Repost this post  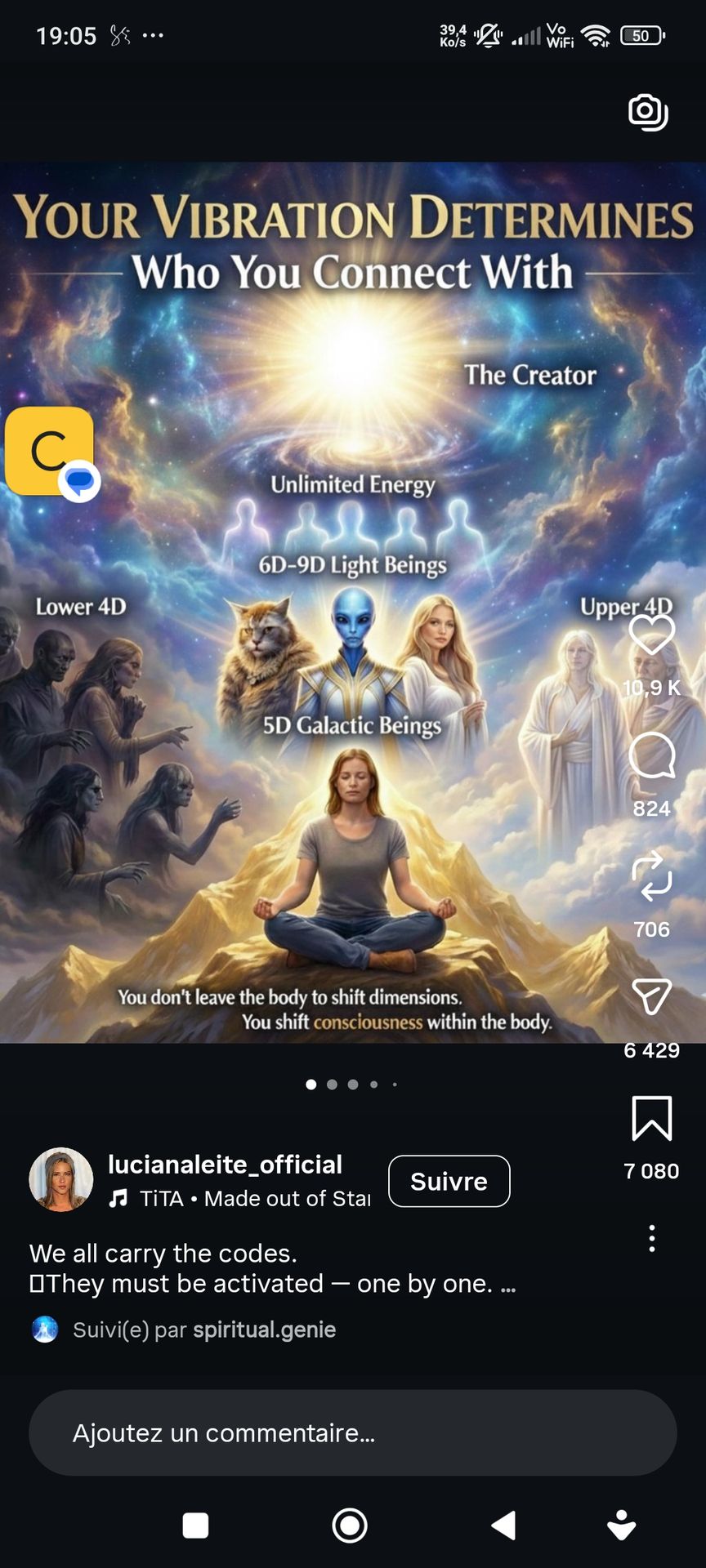point(651,876)
